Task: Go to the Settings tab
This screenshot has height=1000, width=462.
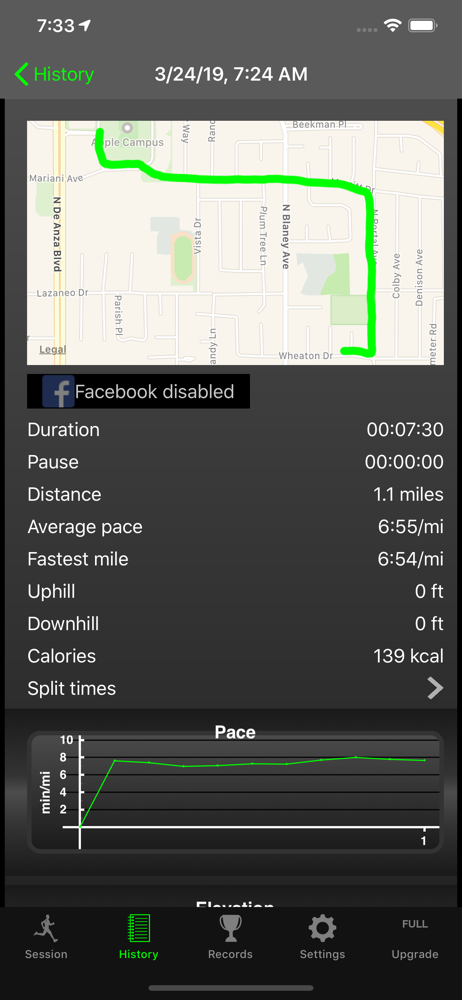Action: point(322,938)
